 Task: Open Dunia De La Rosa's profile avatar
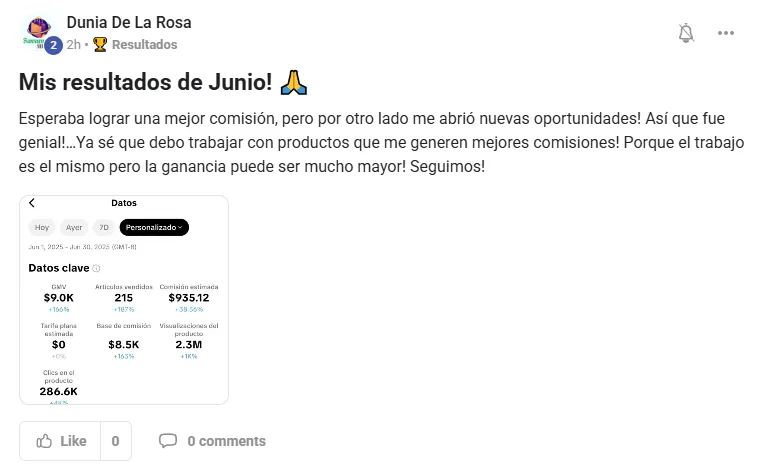[x=38, y=32]
